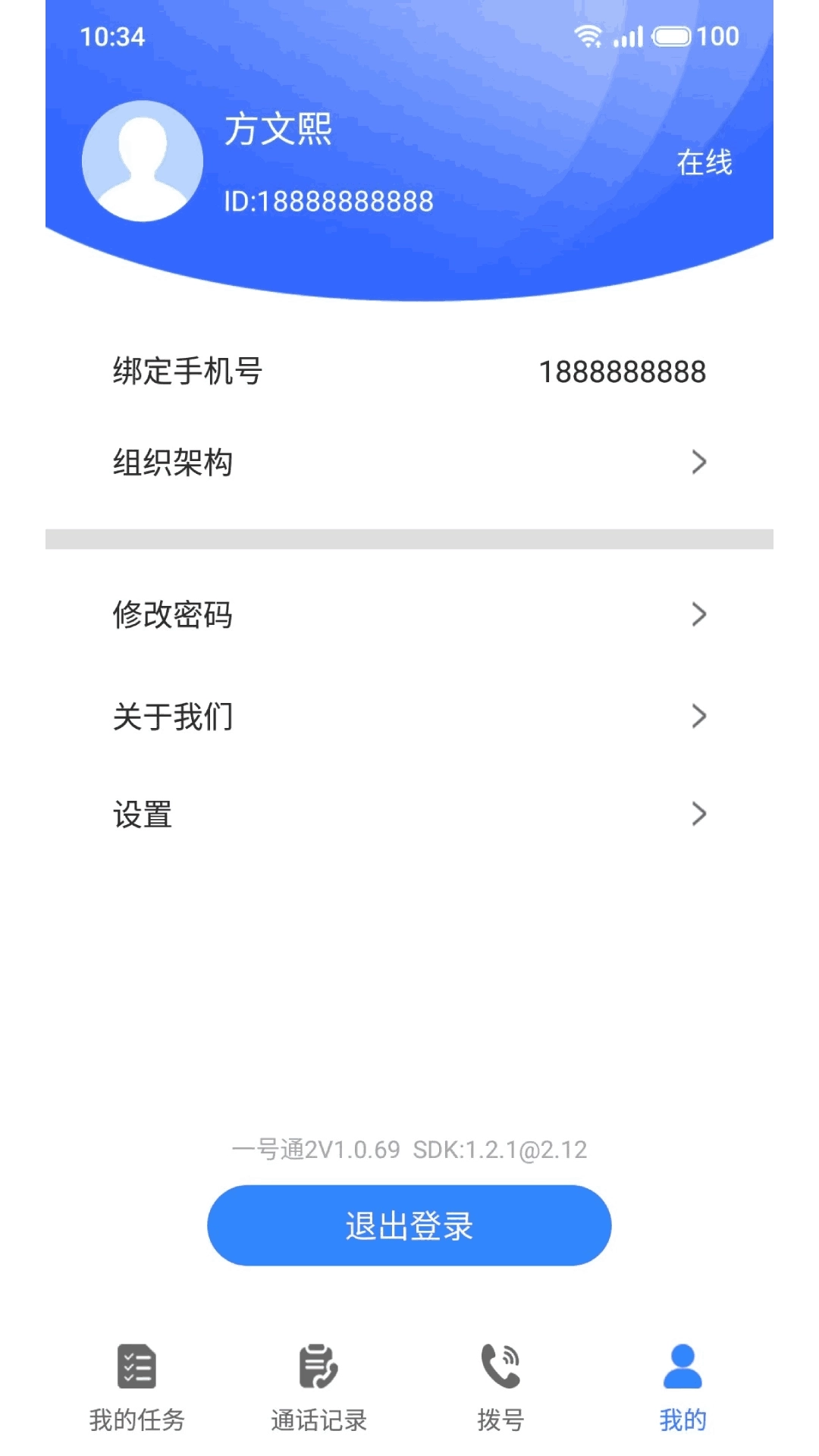Toggle the 在线 online status indicator
Screen dimensions: 819x1456
[703, 162]
